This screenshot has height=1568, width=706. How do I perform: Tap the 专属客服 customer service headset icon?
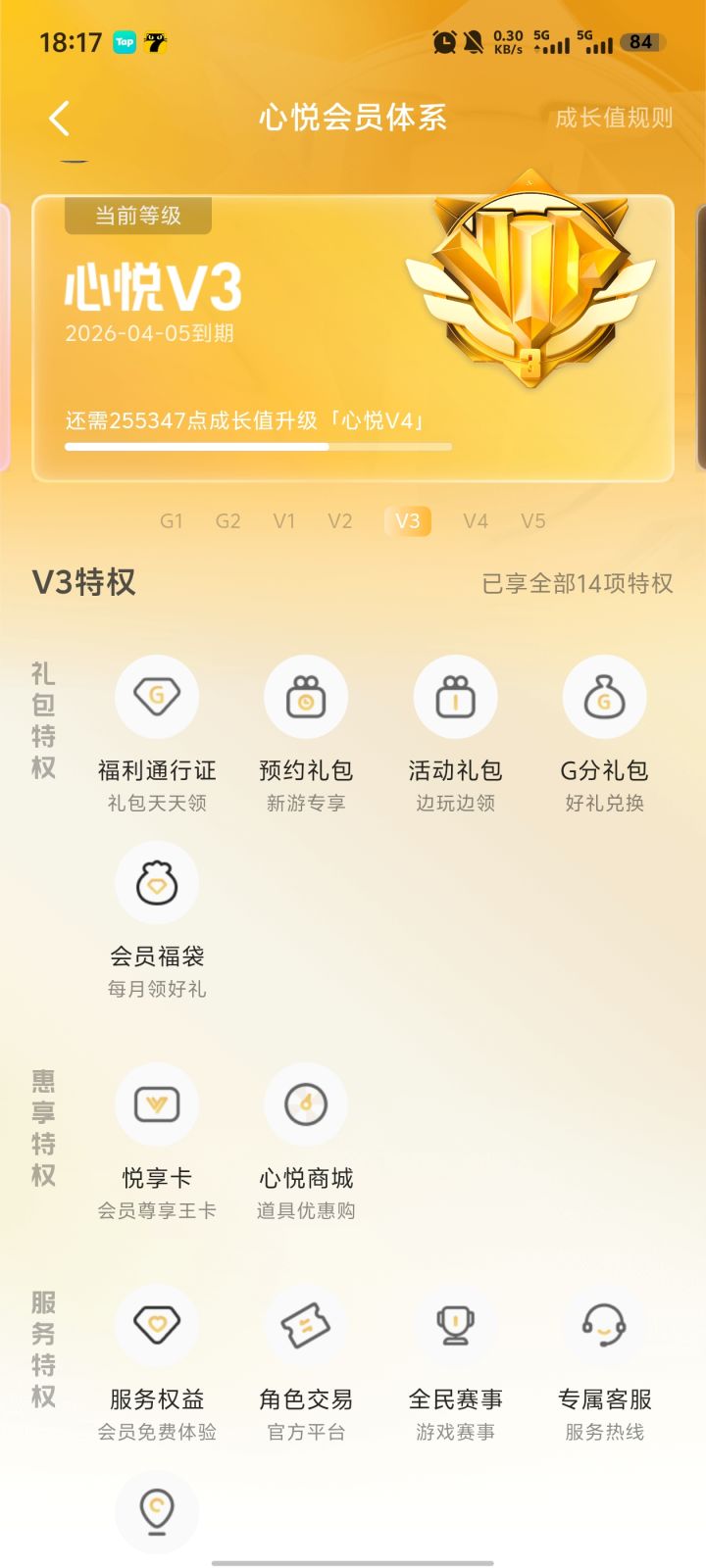(605, 1324)
